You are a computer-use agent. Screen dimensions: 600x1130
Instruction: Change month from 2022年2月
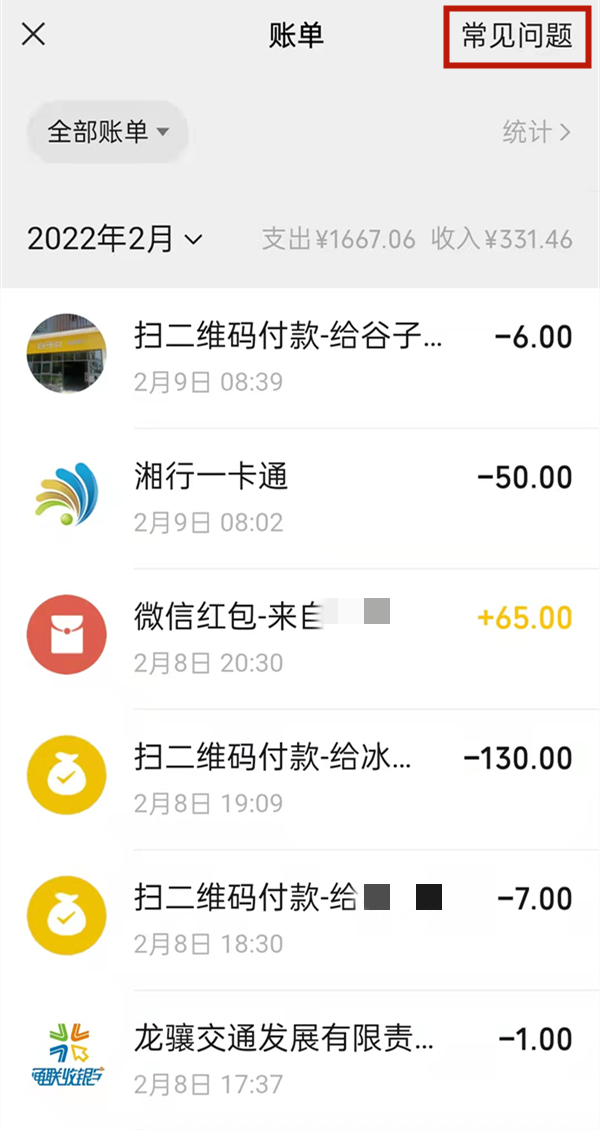coord(115,239)
